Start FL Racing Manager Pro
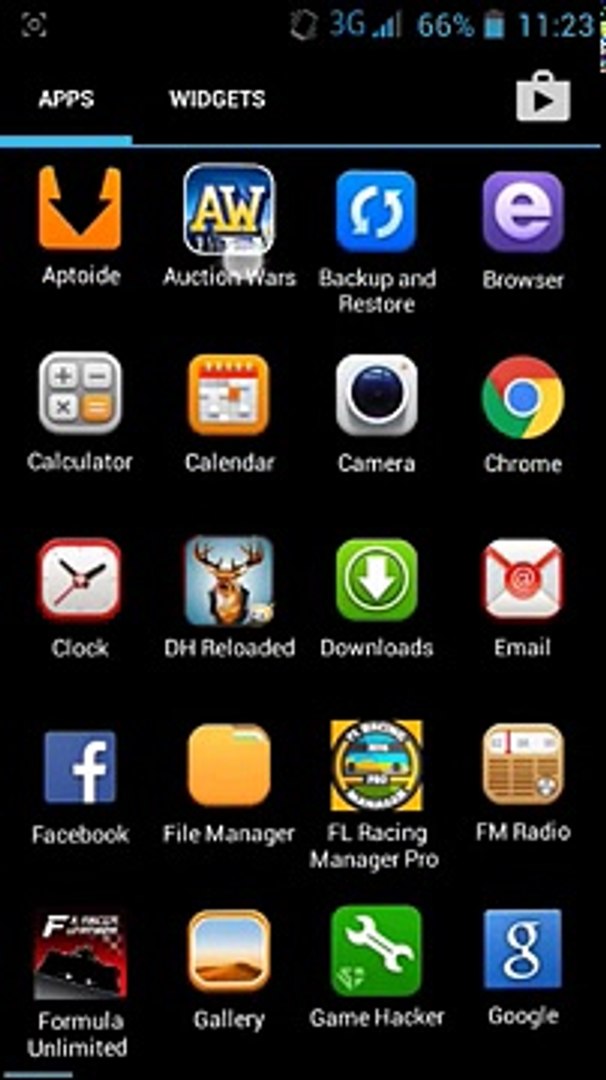Viewport: 606px width, 1080px height. pyautogui.click(x=376, y=767)
